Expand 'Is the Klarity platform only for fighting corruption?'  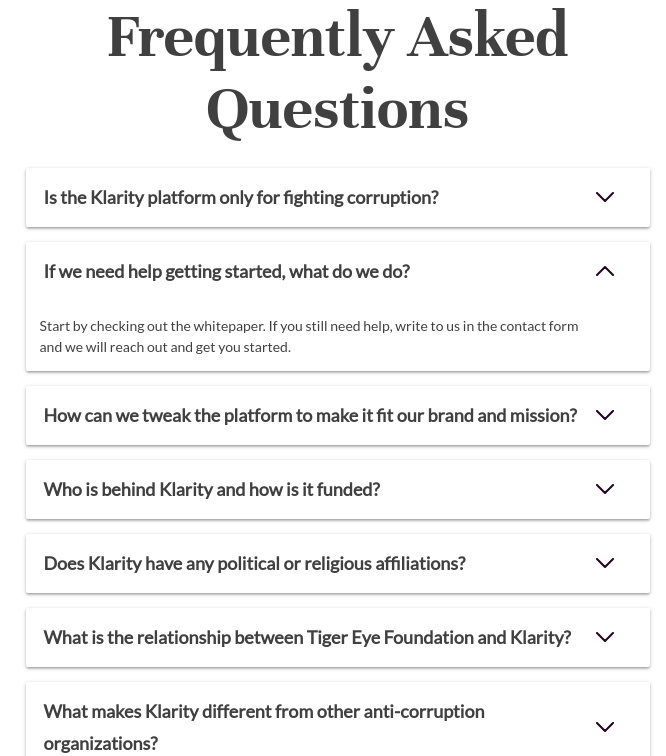604,197
